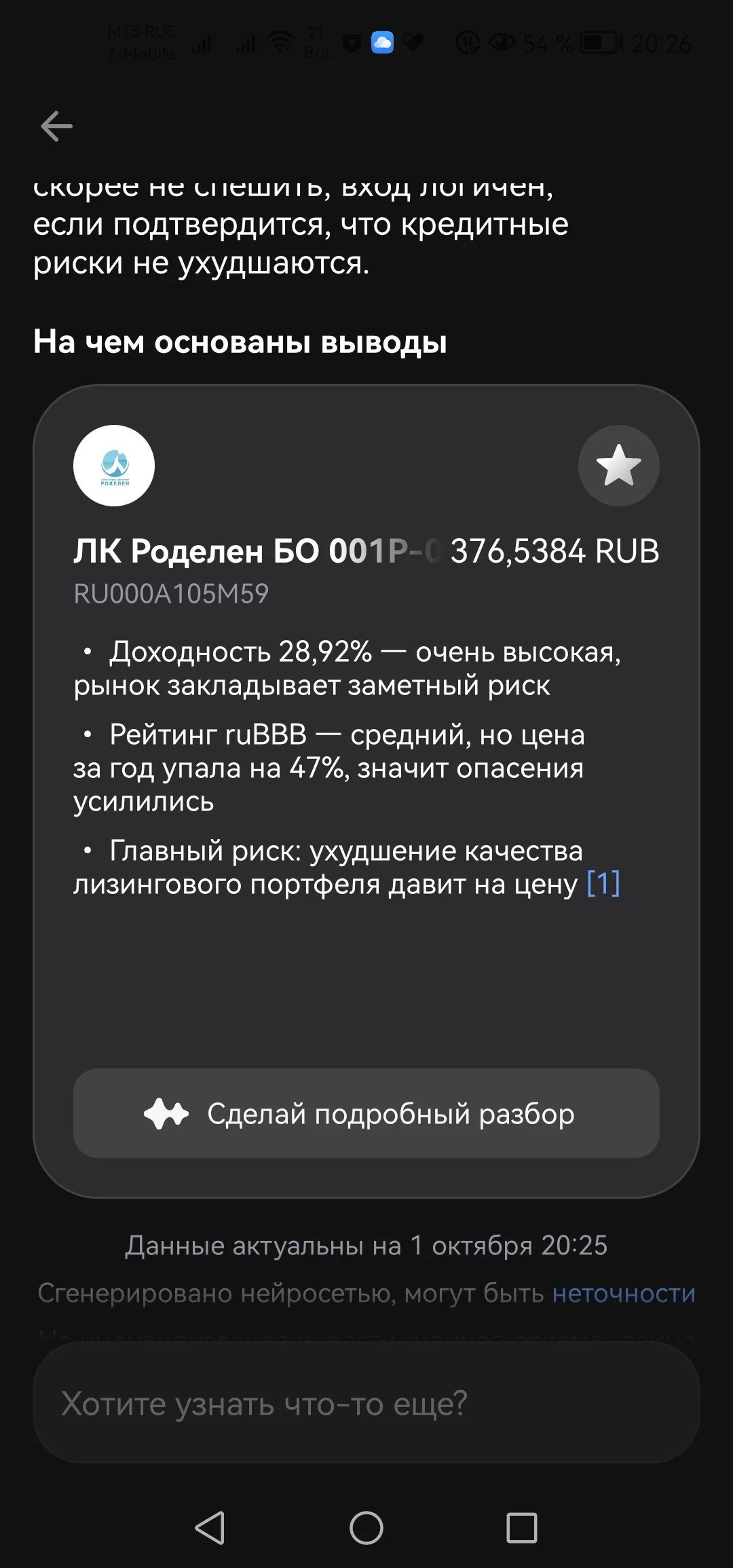The width and height of the screenshot is (733, 1568).
Task: Tap Сделай подробный разбор button
Action: (366, 1113)
